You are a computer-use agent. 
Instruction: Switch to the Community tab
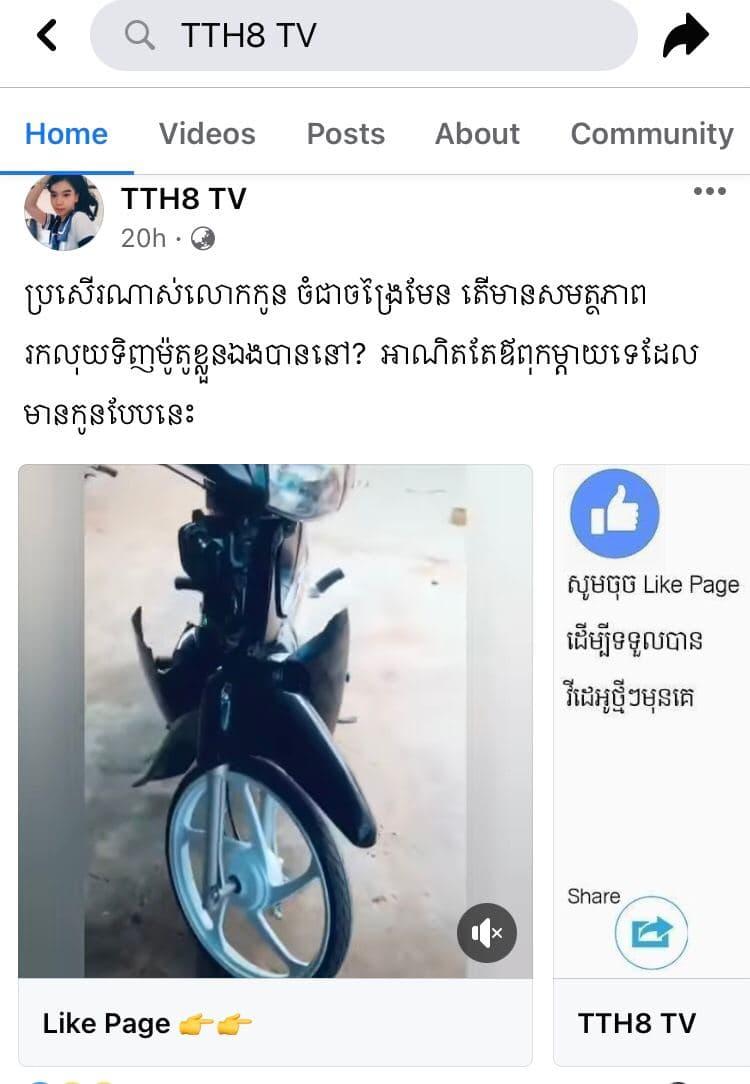pos(651,134)
